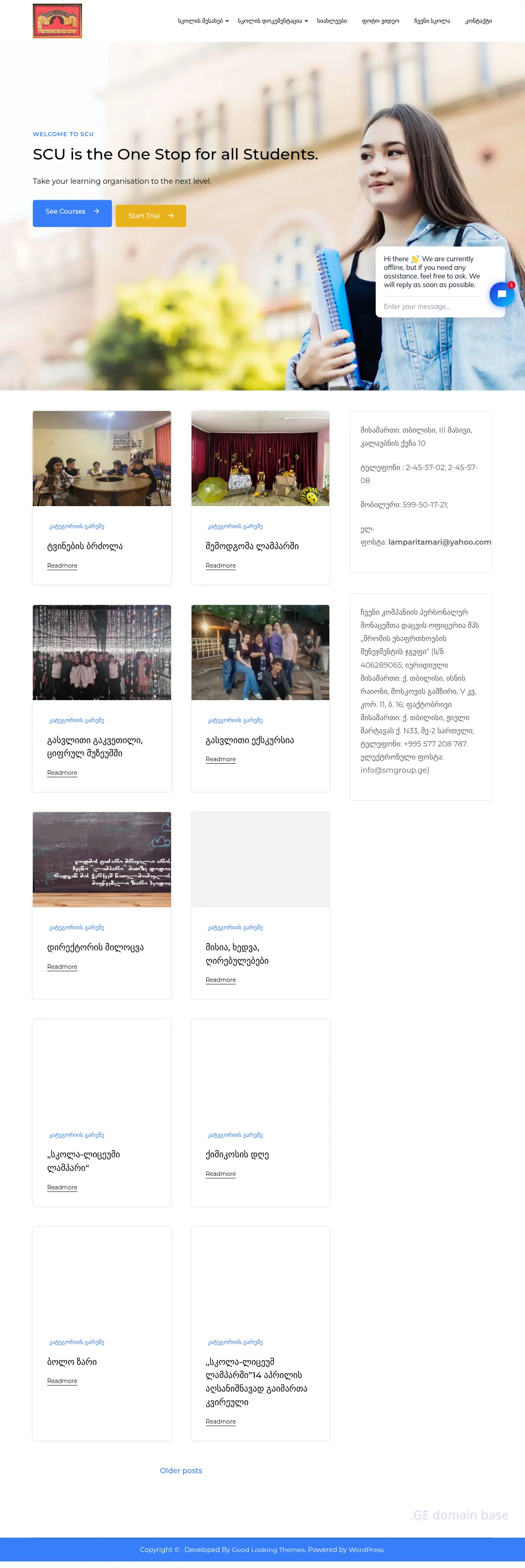Image resolution: width=525 pixels, height=1568 pixels.
Task: Open the ტვინების ბრძოლა post photo
Action: pos(102,459)
